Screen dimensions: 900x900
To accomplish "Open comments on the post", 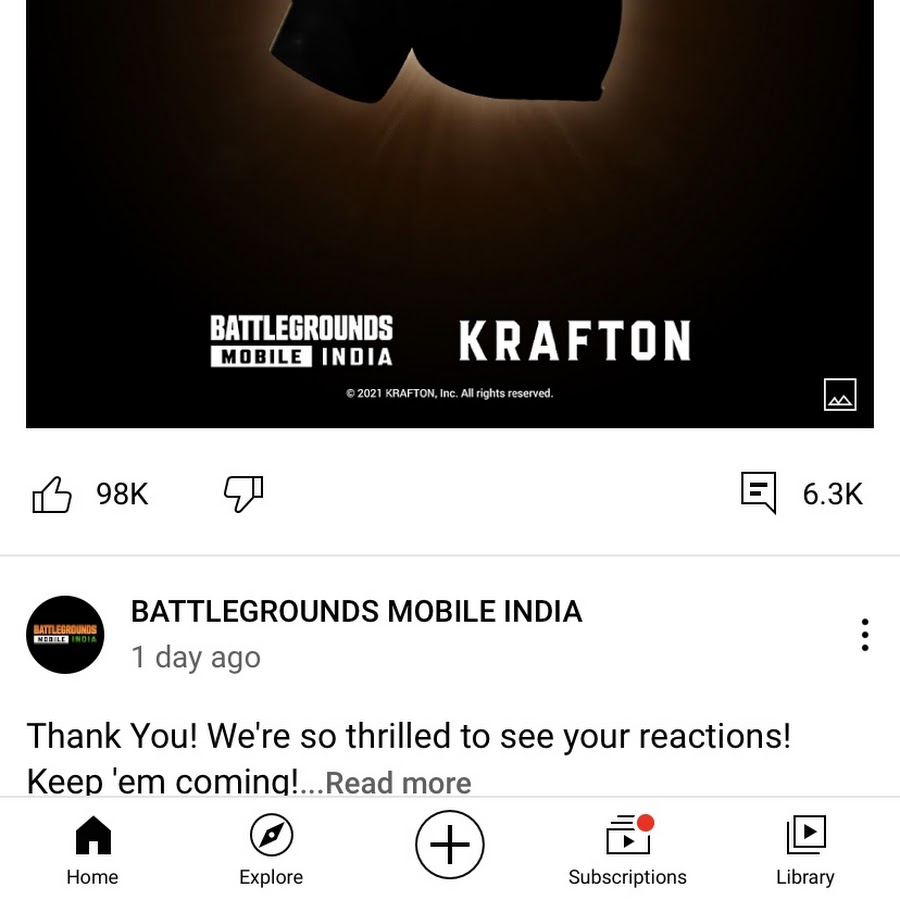I will tap(759, 493).
